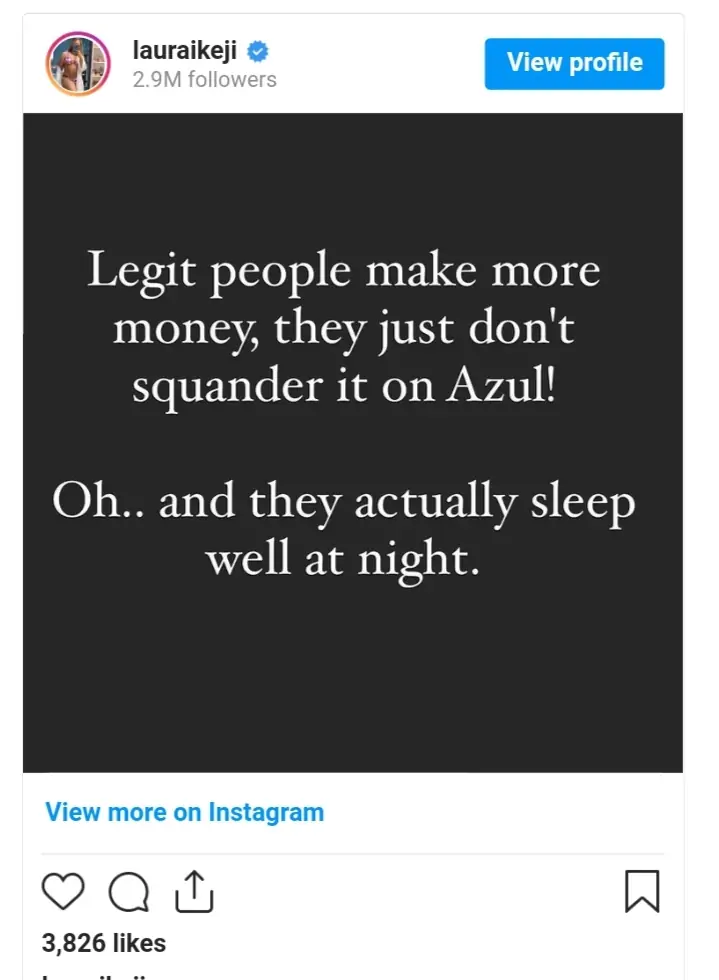Tap the View profile button
The width and height of the screenshot is (719, 980).
[x=574, y=63]
